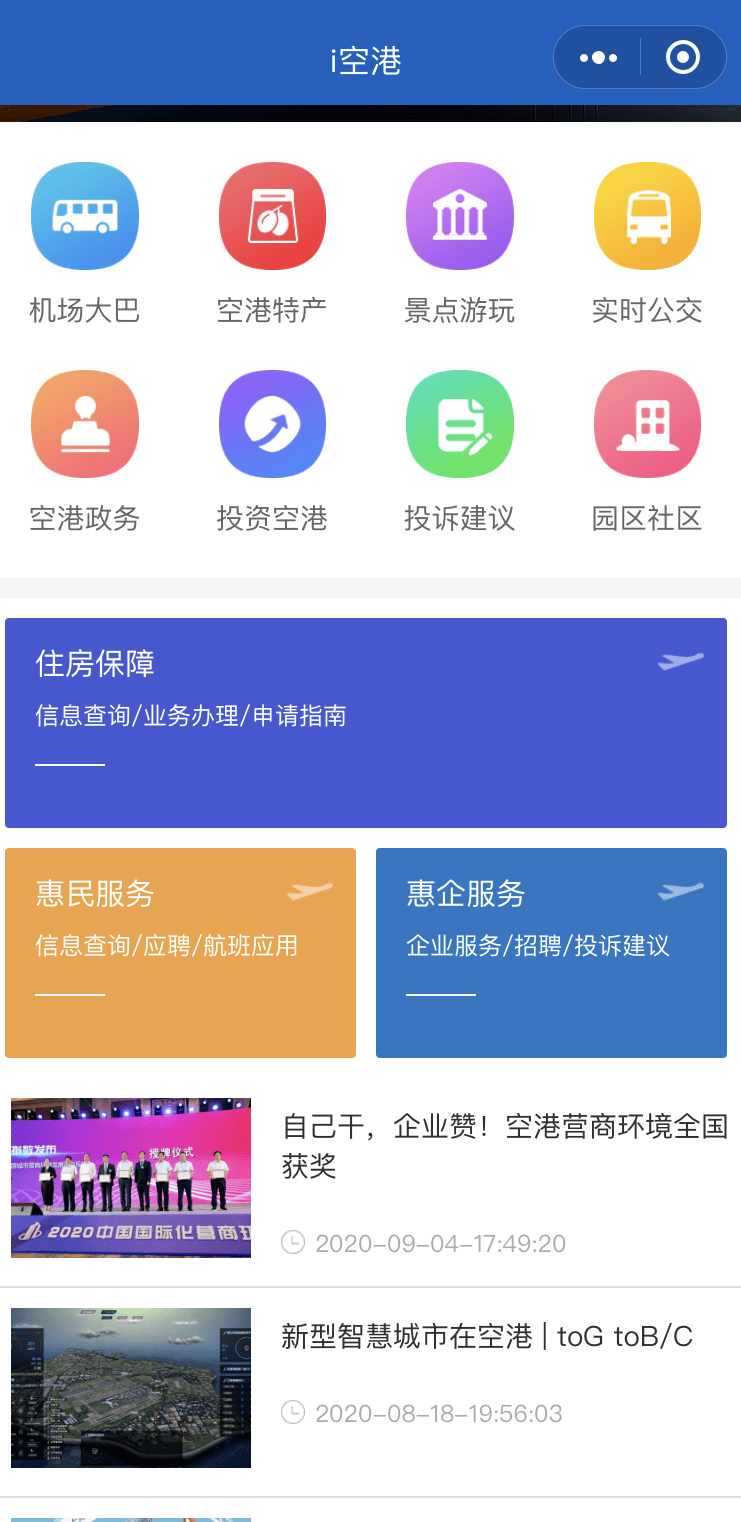Read the 新型智慧城市在空港 article
The width and height of the screenshot is (741, 1522).
tap(487, 1337)
